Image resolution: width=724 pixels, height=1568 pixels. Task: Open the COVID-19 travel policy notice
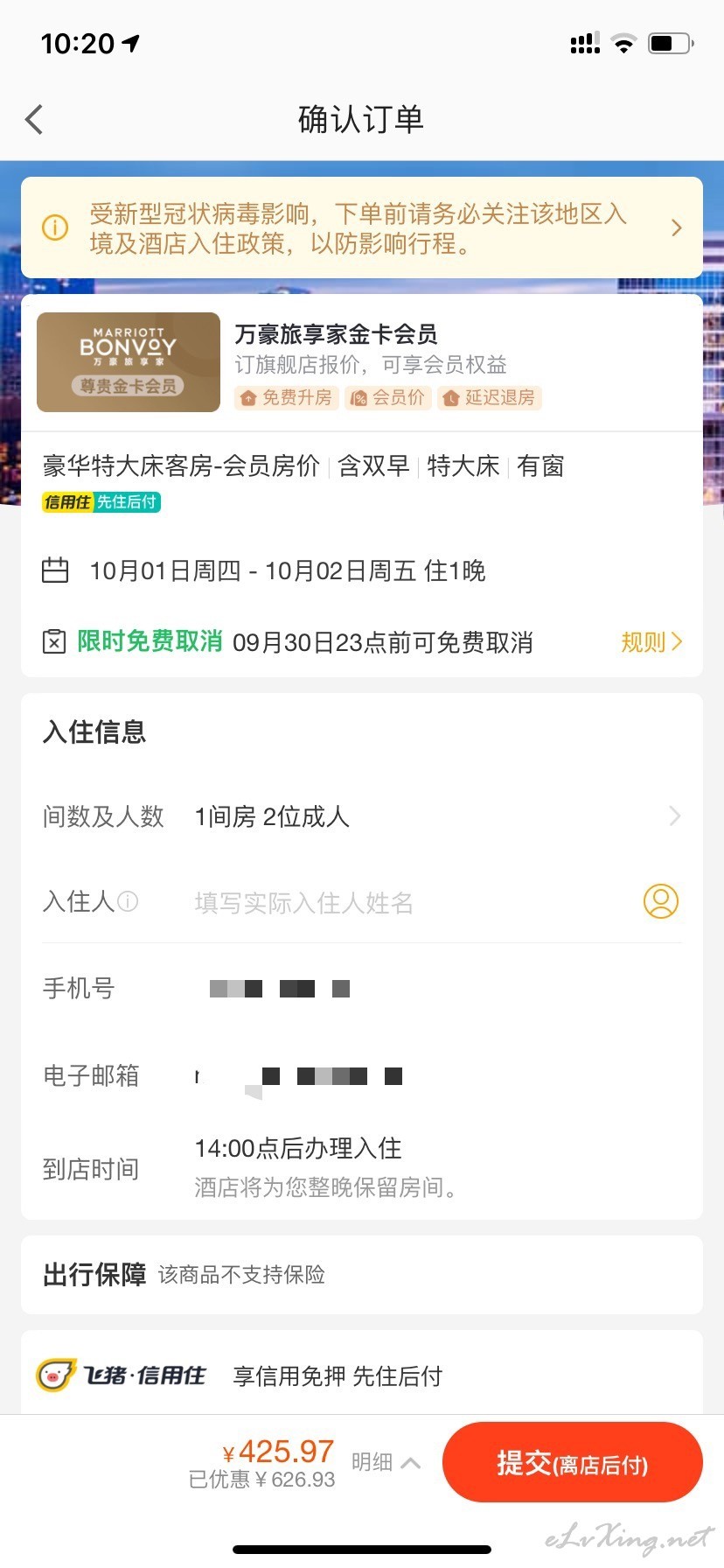click(x=361, y=227)
